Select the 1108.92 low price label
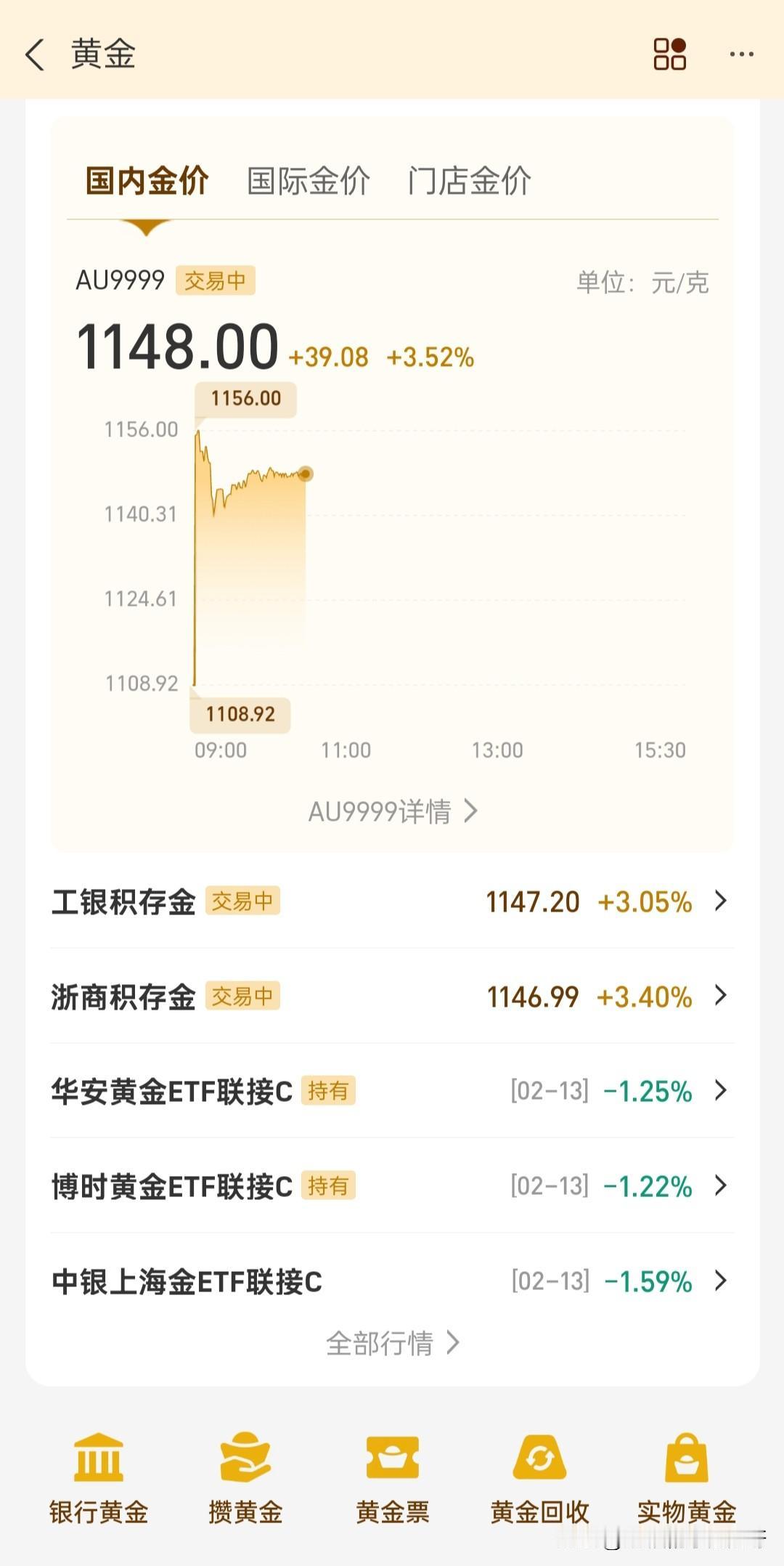Image resolution: width=784 pixels, height=1566 pixels. [x=240, y=714]
